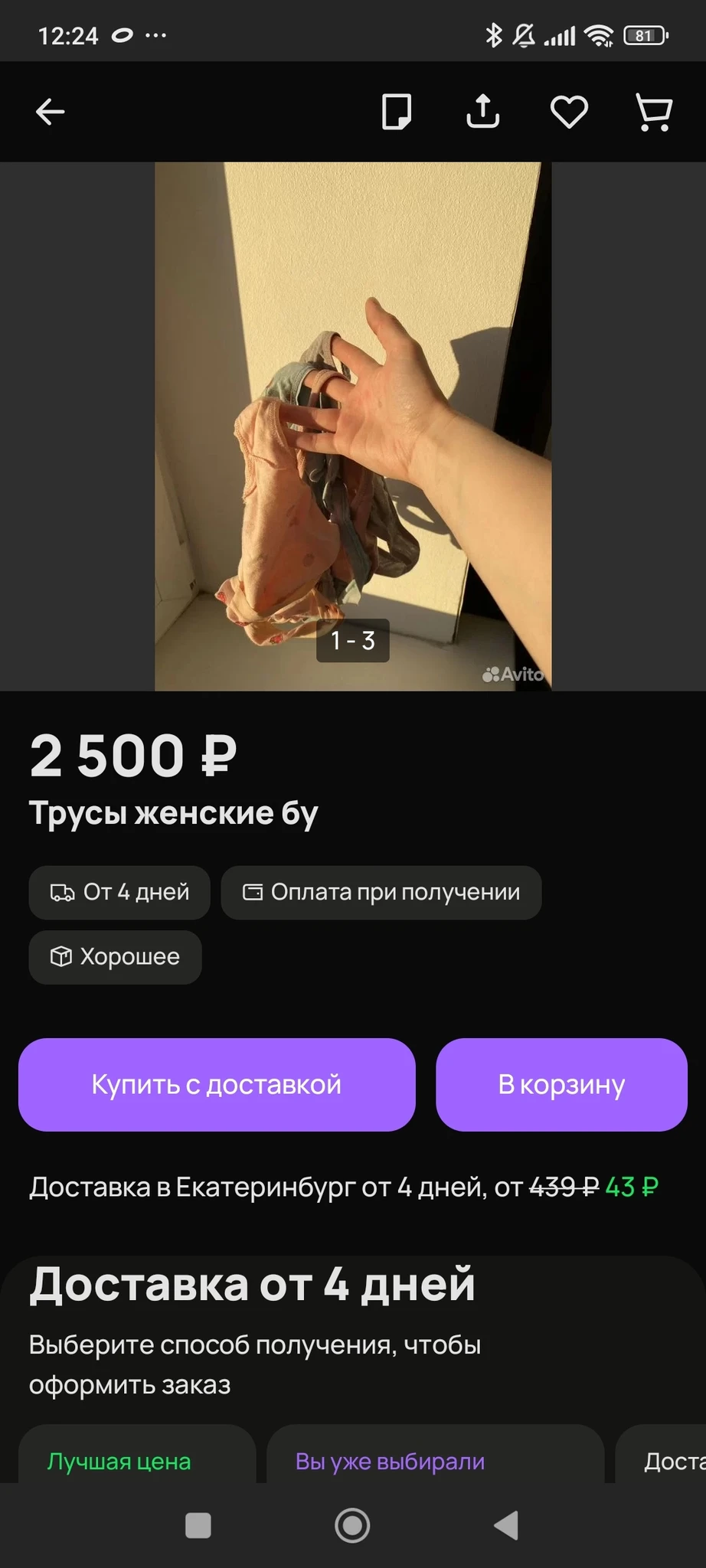Image resolution: width=706 pixels, height=1568 pixels.
Task: Tap the 'Оплата при получении' chip
Action: click(381, 892)
